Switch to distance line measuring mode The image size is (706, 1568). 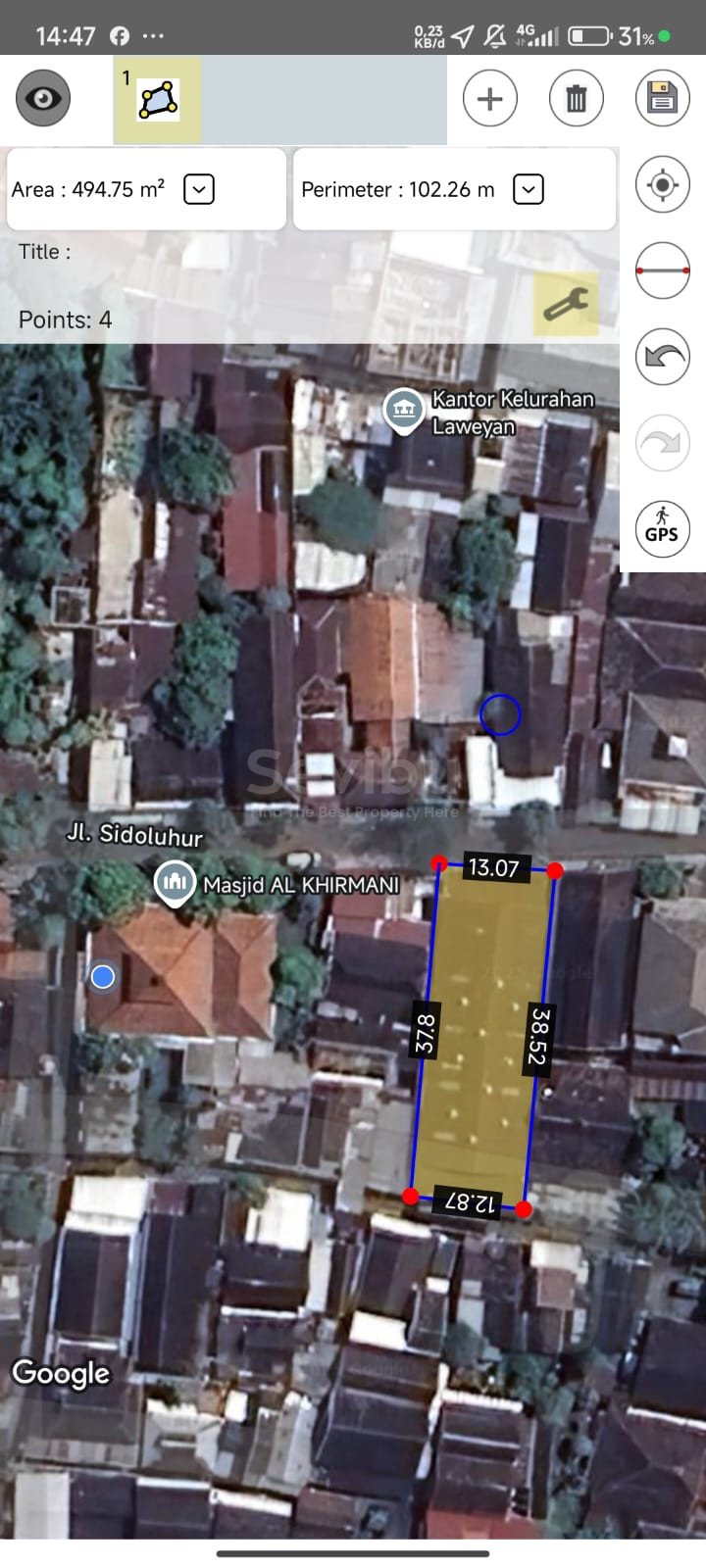662,270
